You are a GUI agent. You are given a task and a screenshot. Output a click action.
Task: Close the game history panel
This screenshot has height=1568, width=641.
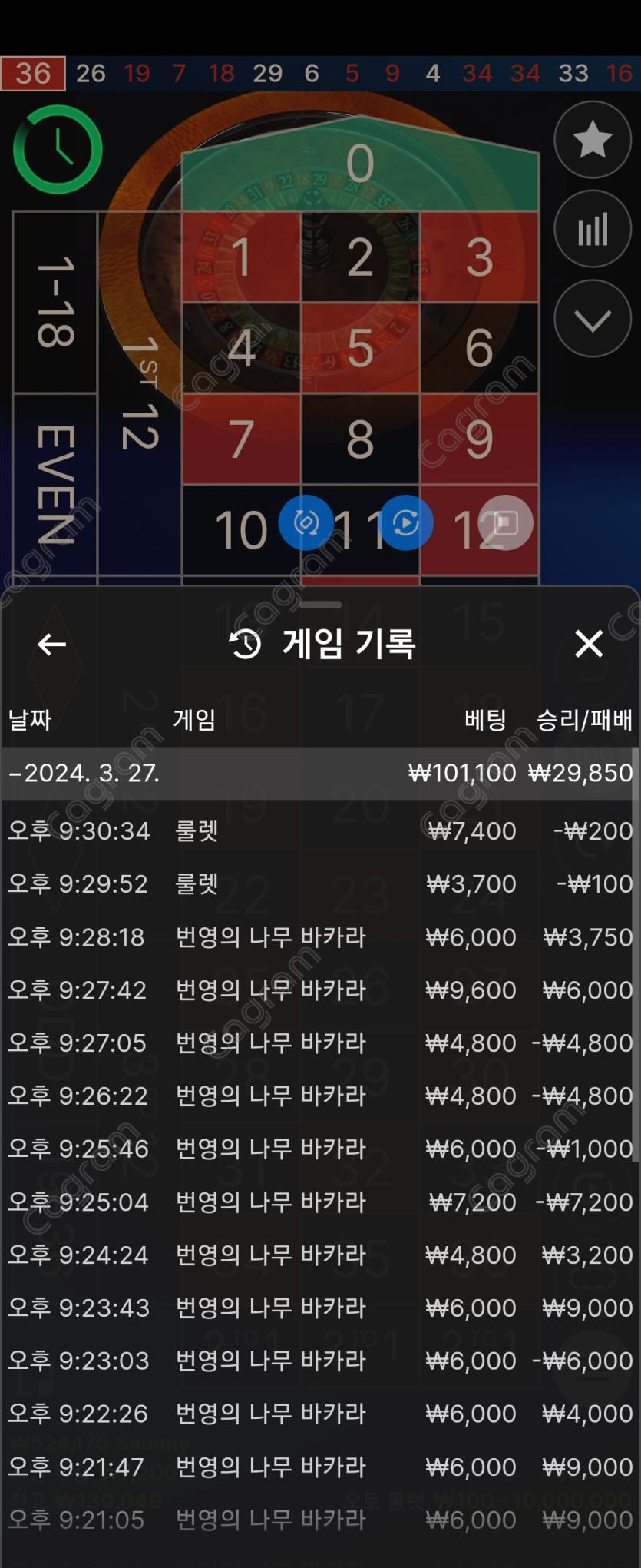pyautogui.click(x=588, y=644)
